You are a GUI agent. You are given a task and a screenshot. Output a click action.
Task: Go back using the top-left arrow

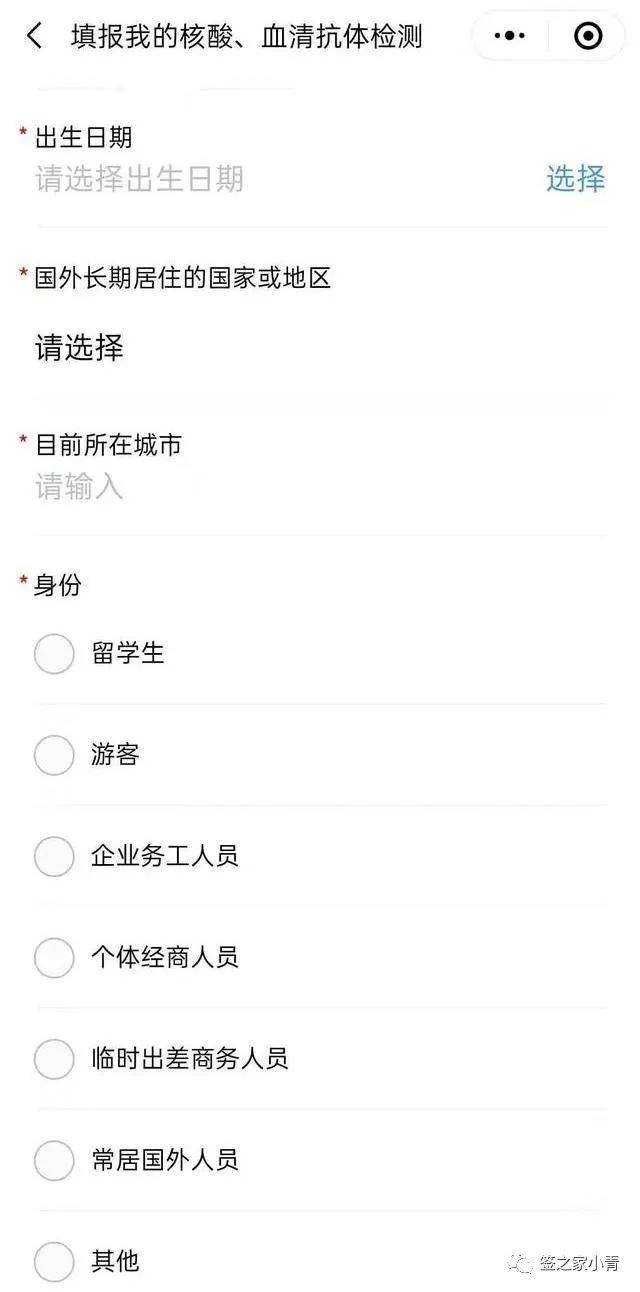(34, 37)
